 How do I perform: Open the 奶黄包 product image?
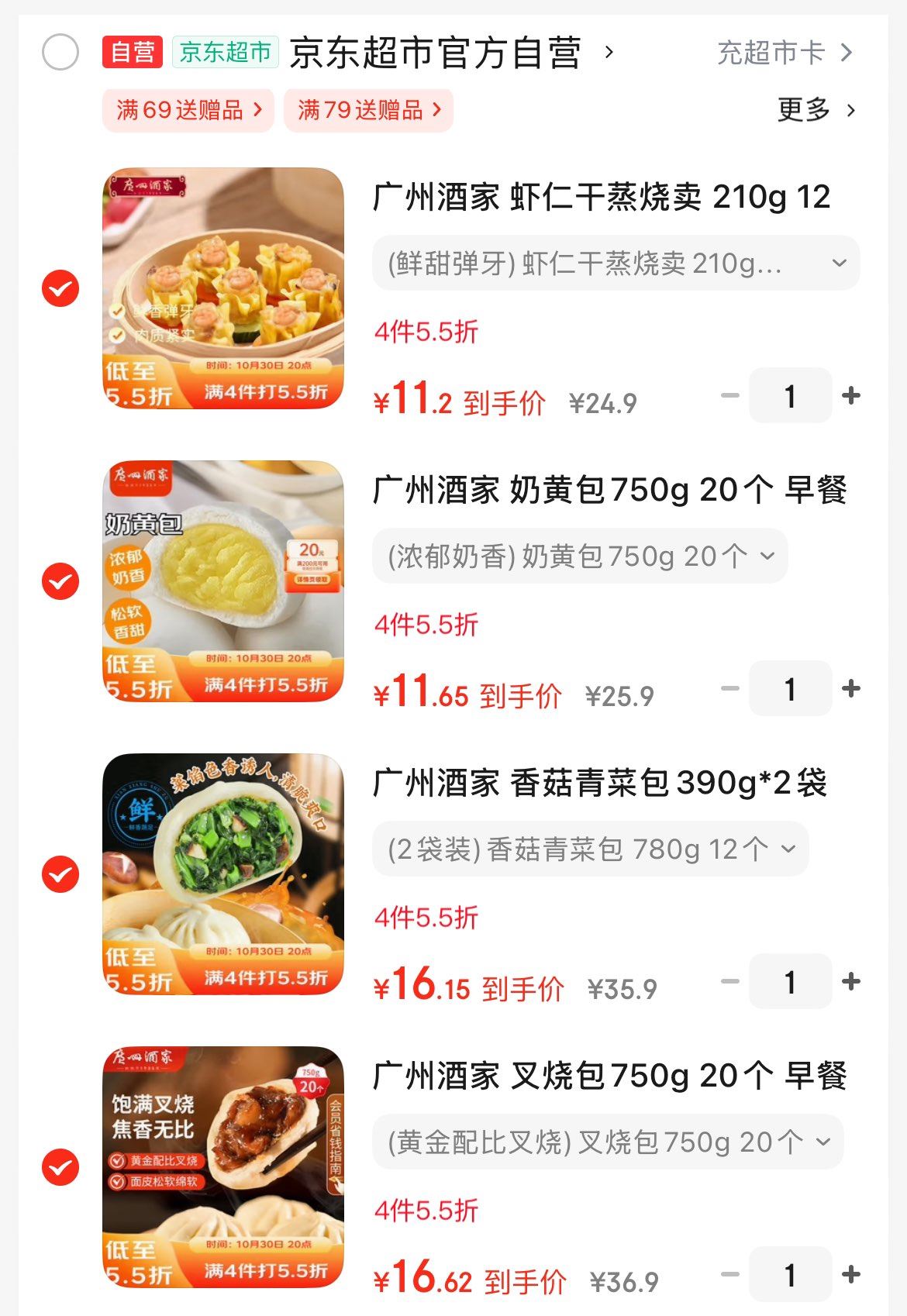coord(223,581)
